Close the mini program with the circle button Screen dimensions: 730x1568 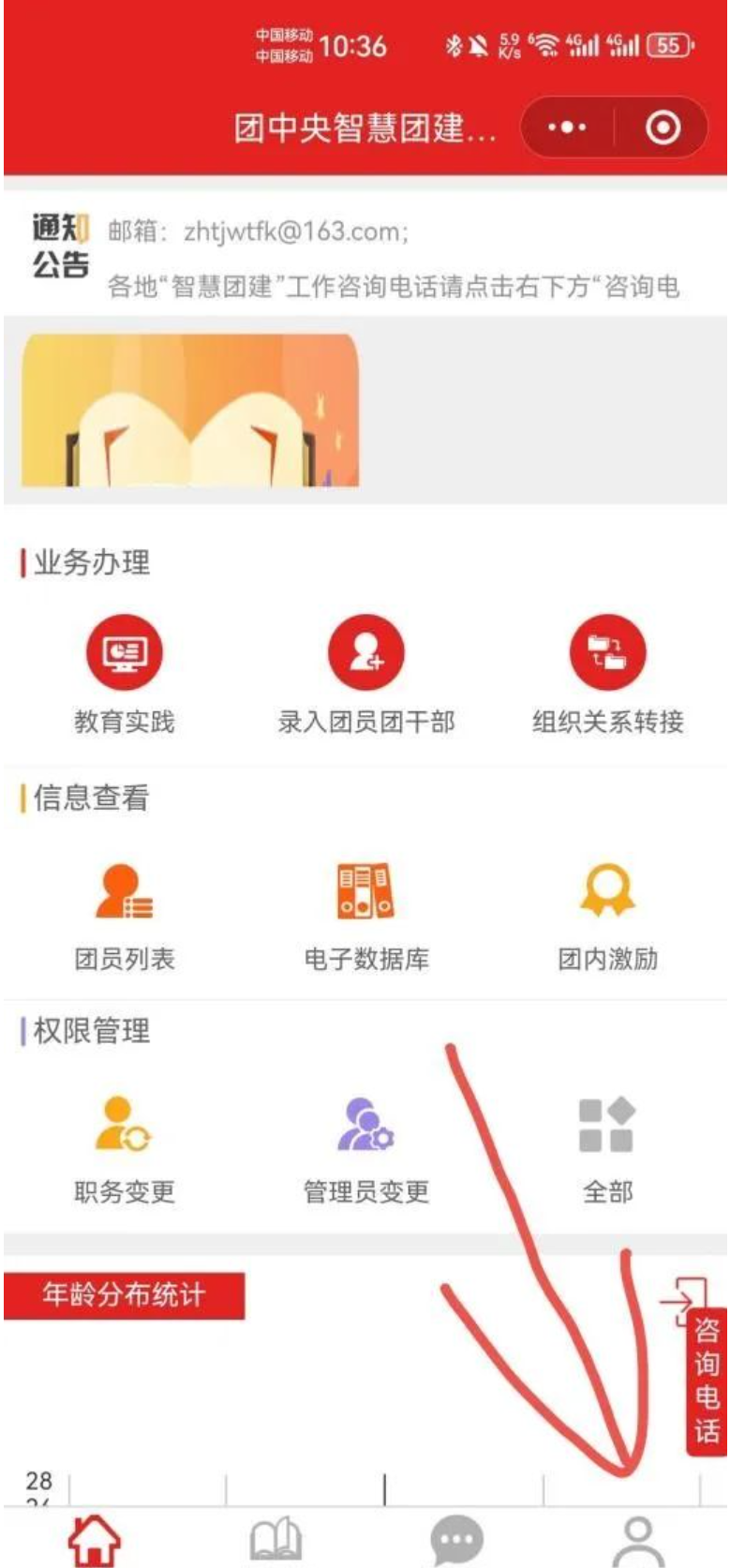click(x=663, y=127)
